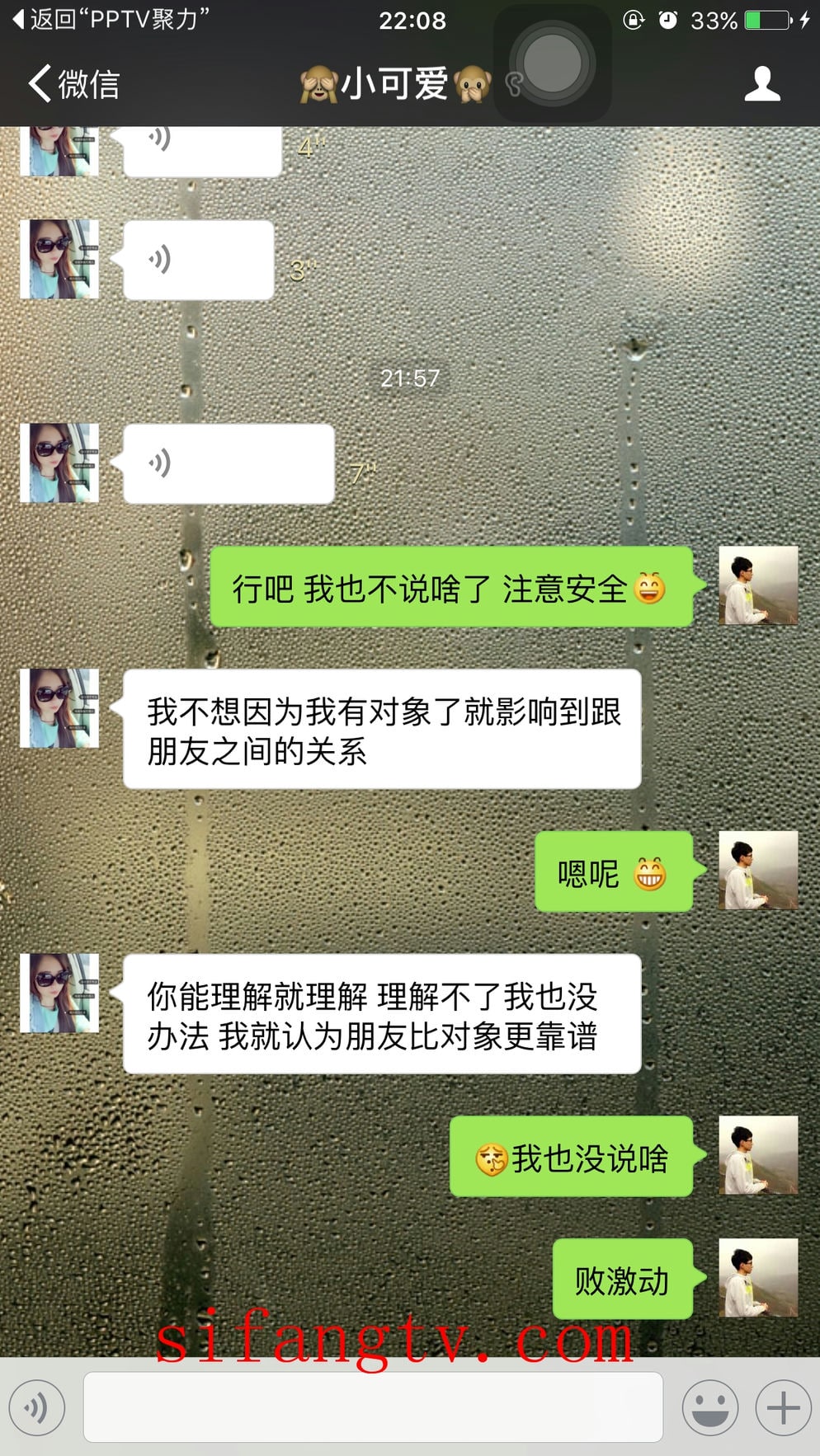Play the 3-second voice message
This screenshot has height=1456, width=820.
(198, 261)
